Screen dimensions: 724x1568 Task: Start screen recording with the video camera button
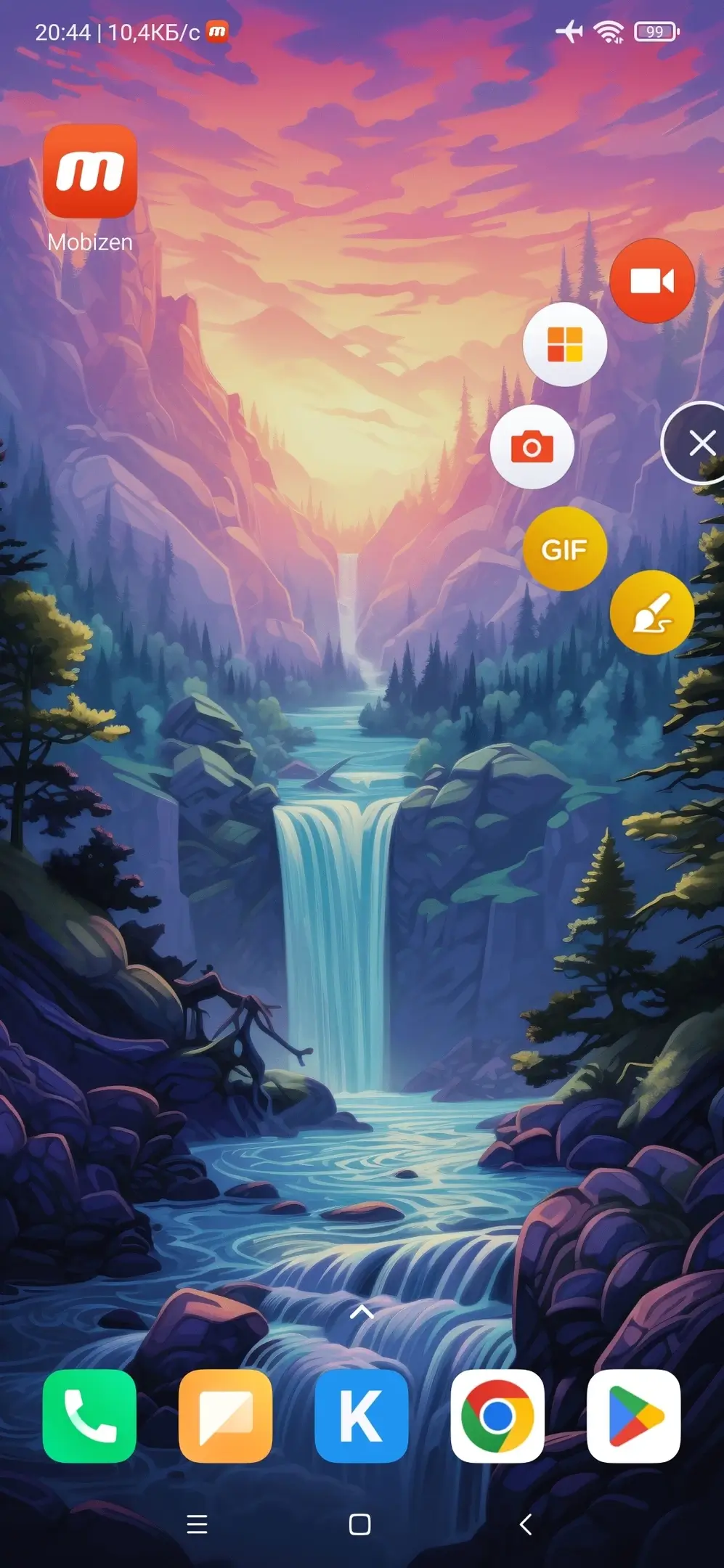(x=651, y=281)
